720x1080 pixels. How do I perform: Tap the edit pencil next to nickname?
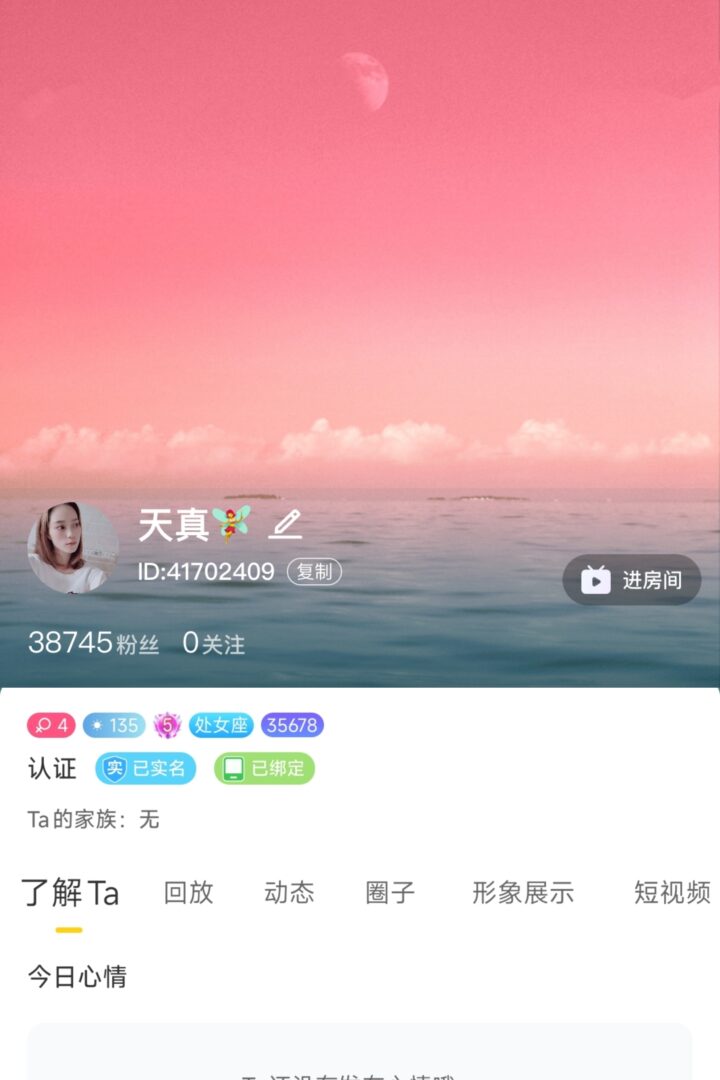tap(285, 524)
